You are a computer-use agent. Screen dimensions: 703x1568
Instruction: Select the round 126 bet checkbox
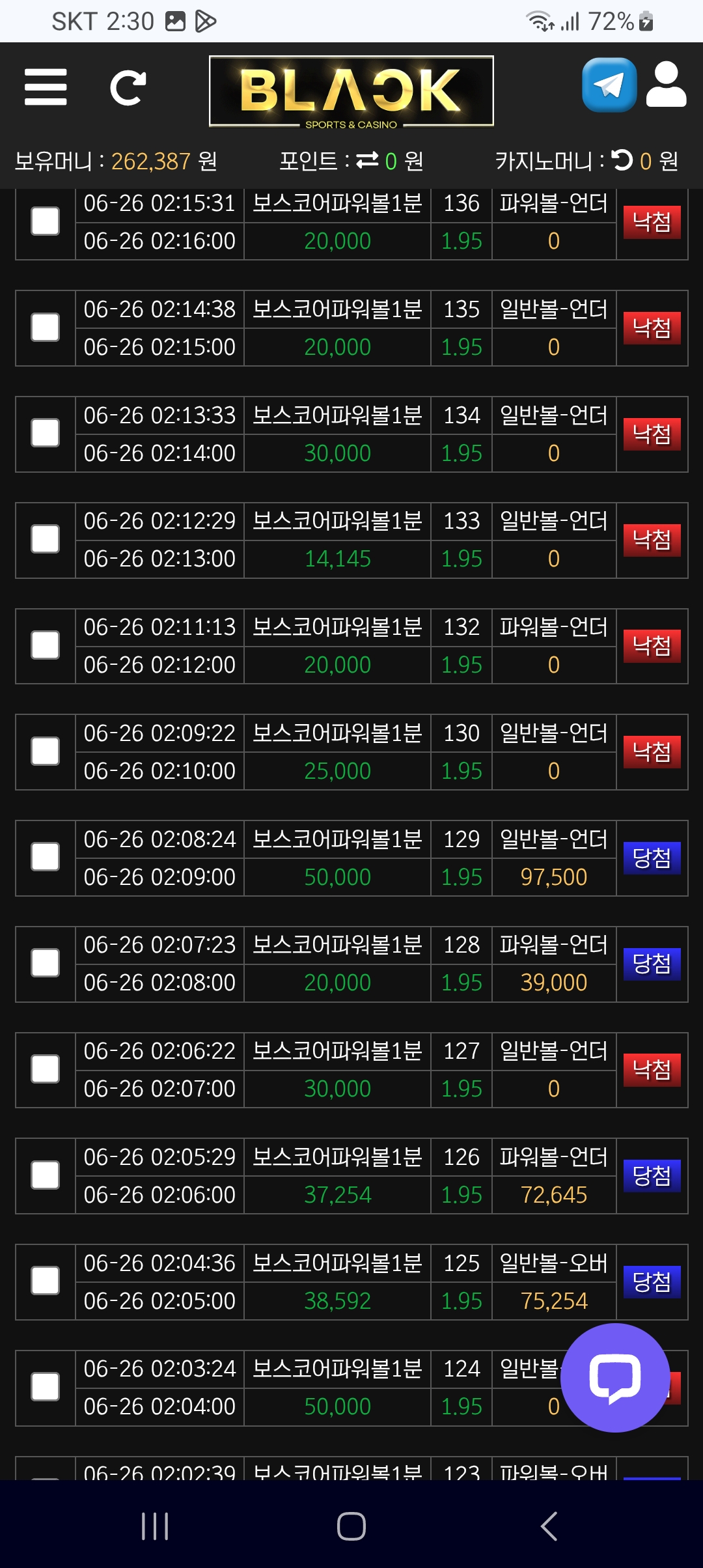pyautogui.click(x=46, y=1175)
